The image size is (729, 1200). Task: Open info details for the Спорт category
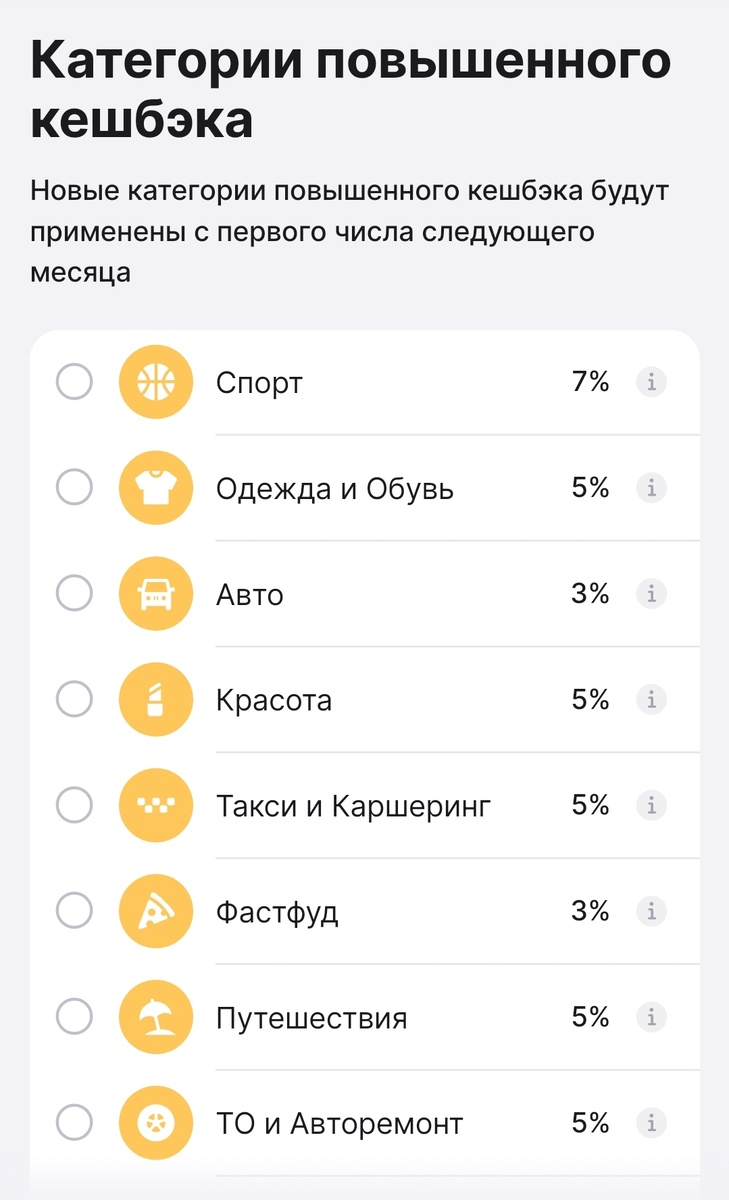click(x=651, y=381)
